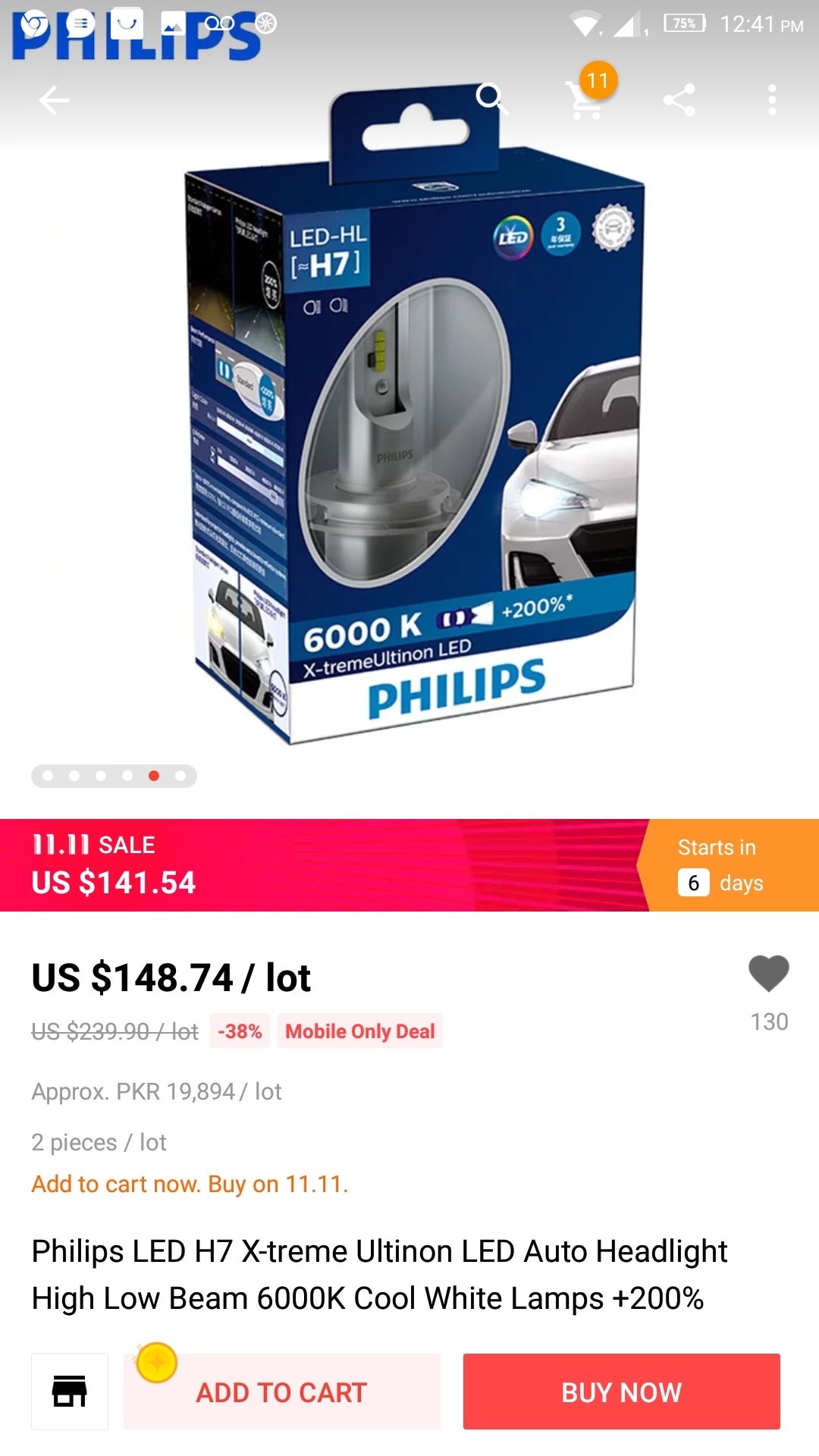819x1456 pixels.
Task: View the Philips product image fullscreen
Action: click(x=413, y=425)
